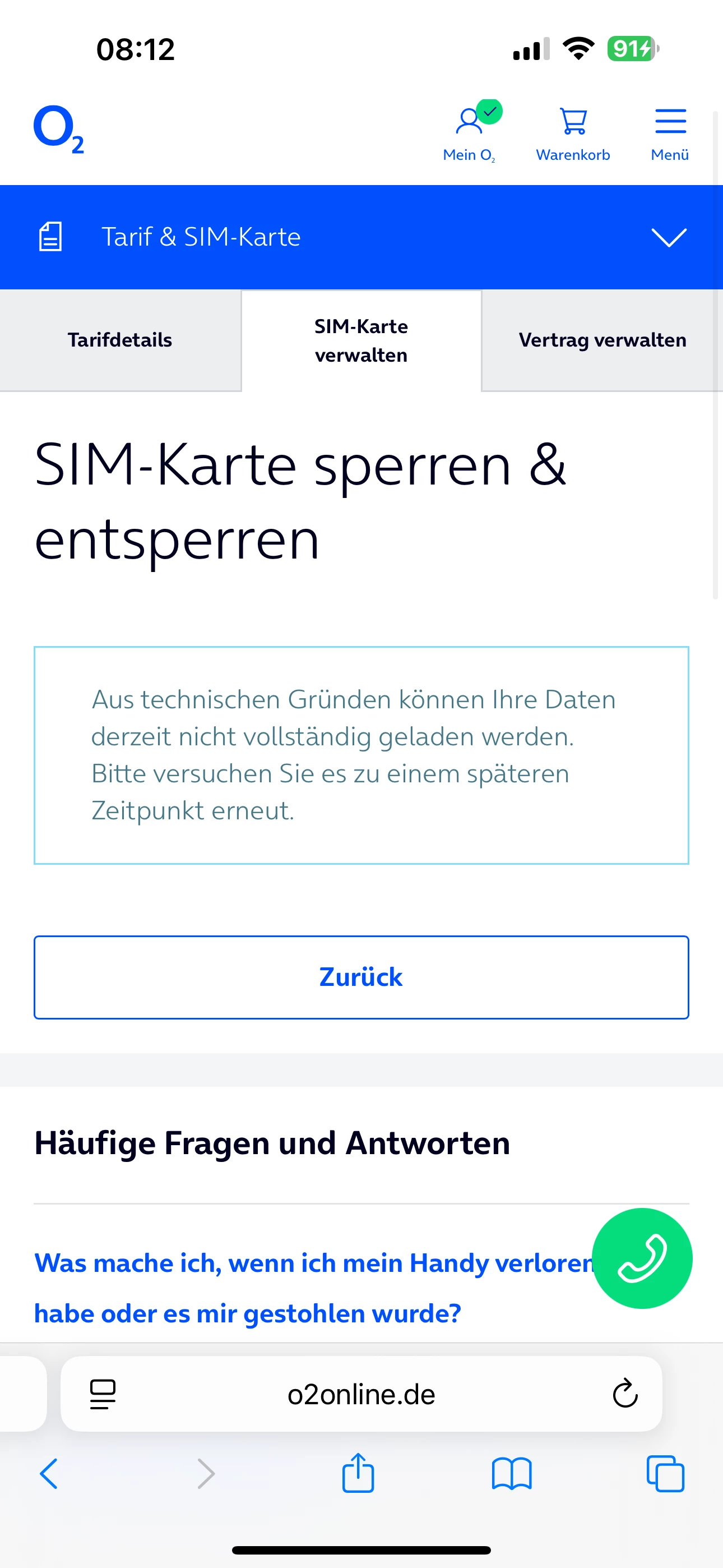
Task: Open the Warenkorb shopping cart
Action: pos(573,130)
